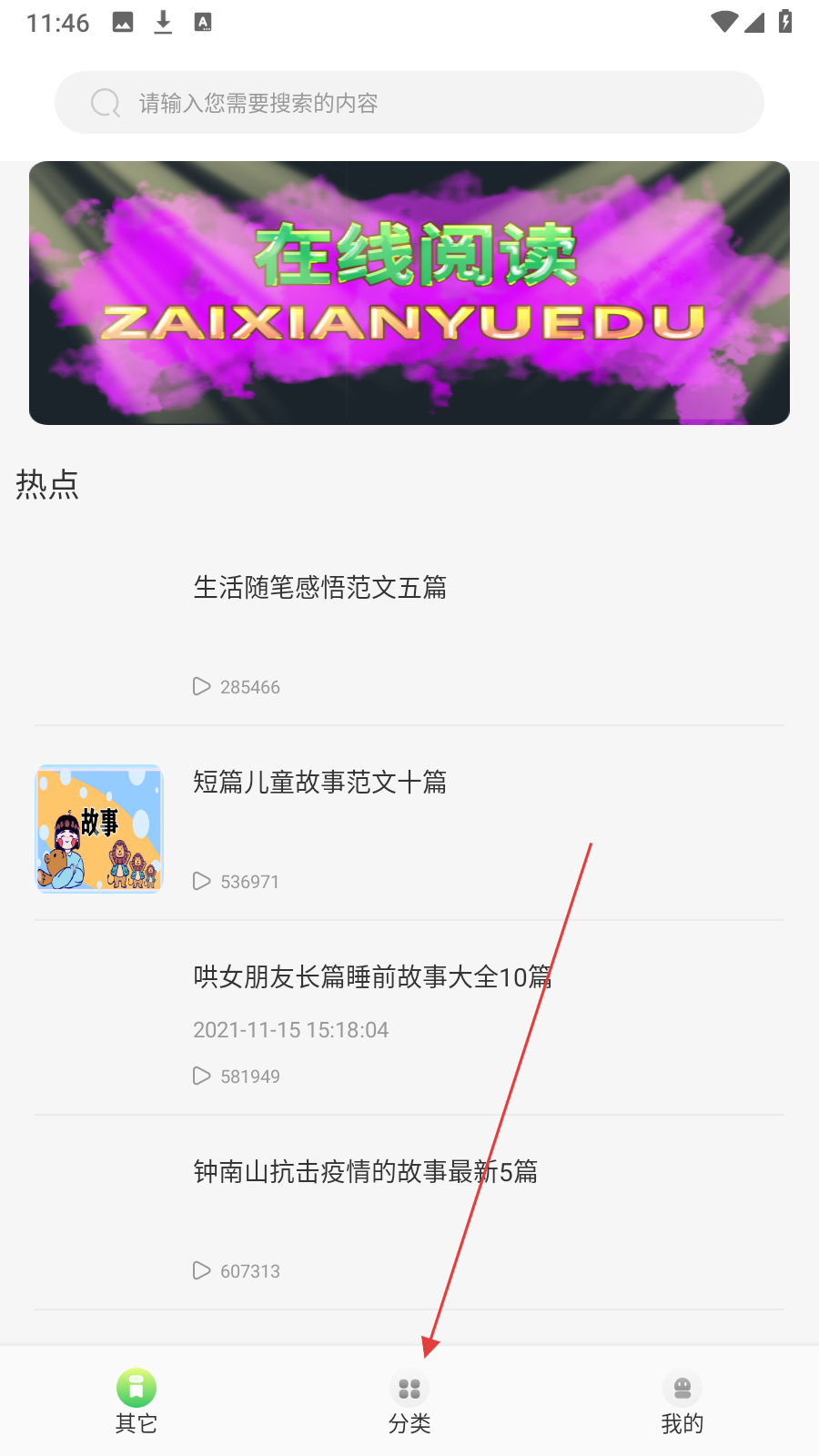The width and height of the screenshot is (819, 1456).
Task: Open 哄女朋友长篇睡前故事大全10篇
Action: click(373, 977)
